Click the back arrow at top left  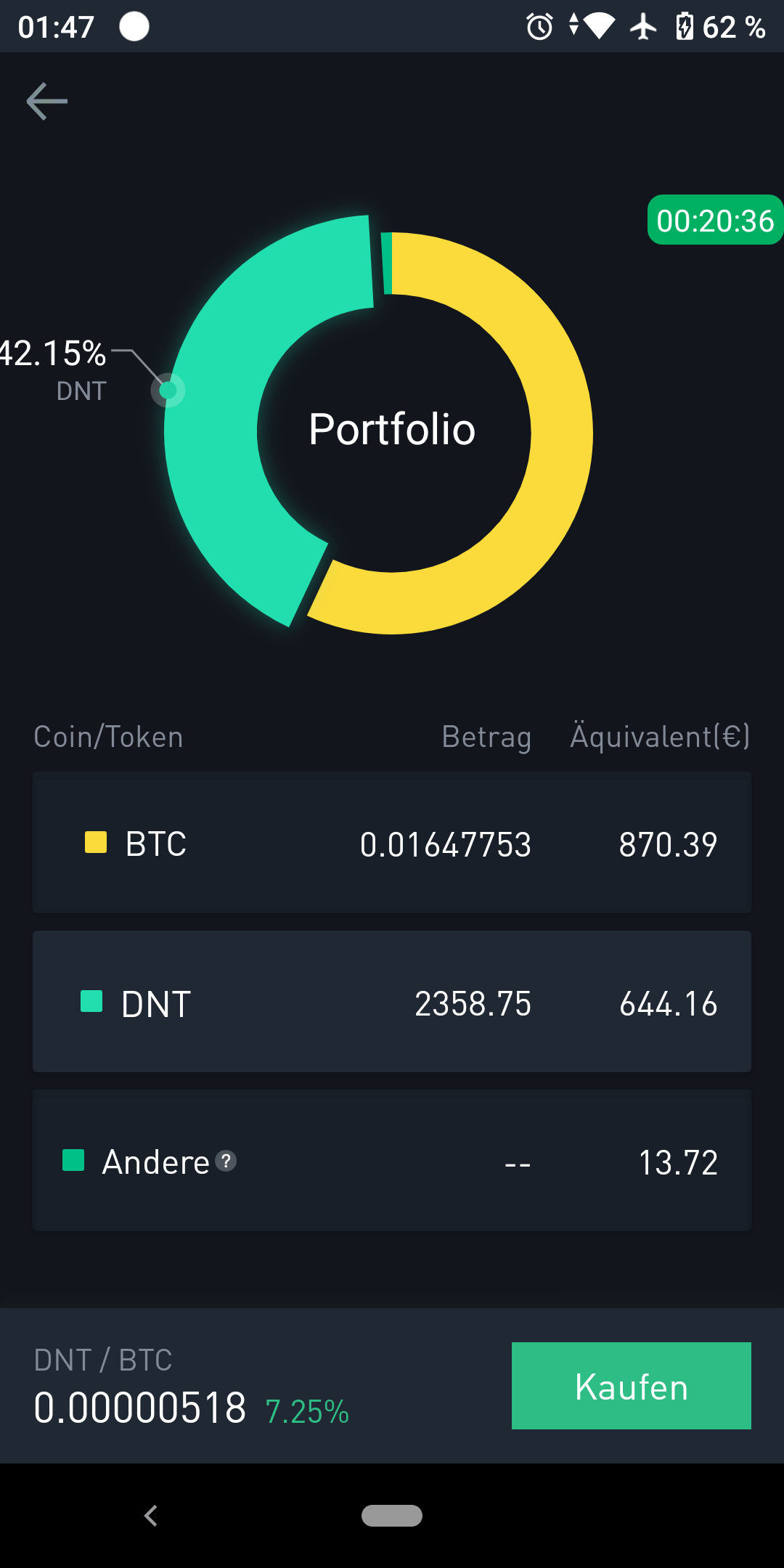[46, 101]
